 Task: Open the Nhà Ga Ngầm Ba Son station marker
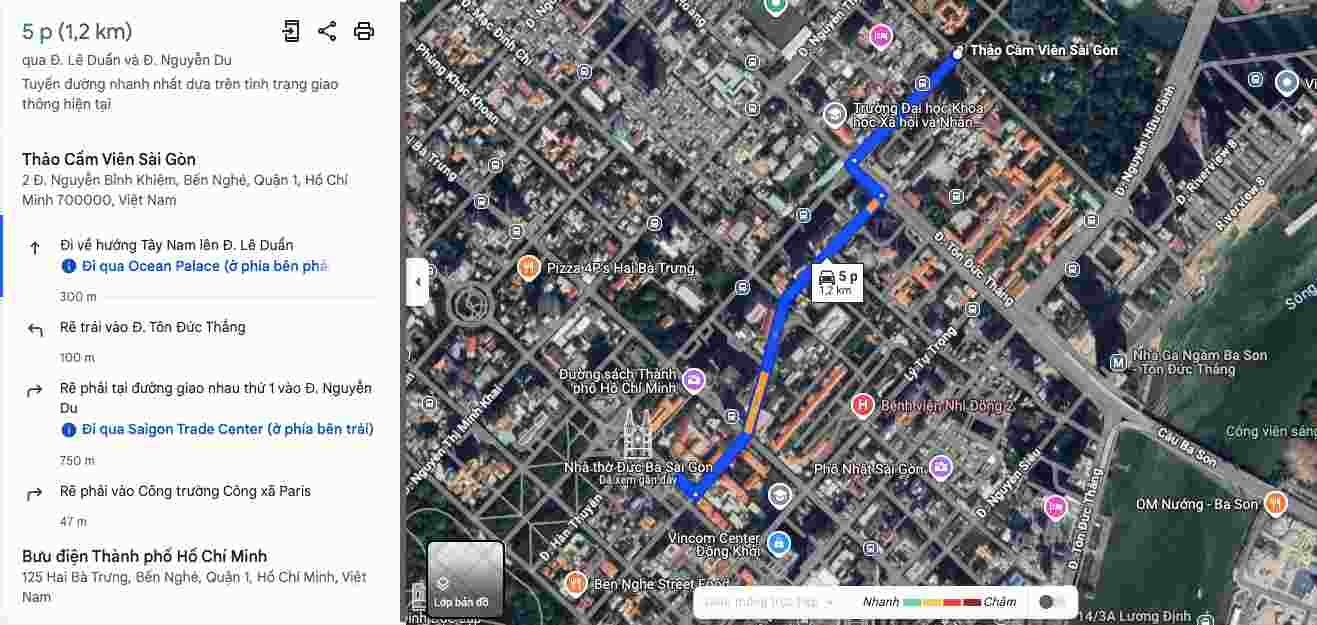(1120, 361)
